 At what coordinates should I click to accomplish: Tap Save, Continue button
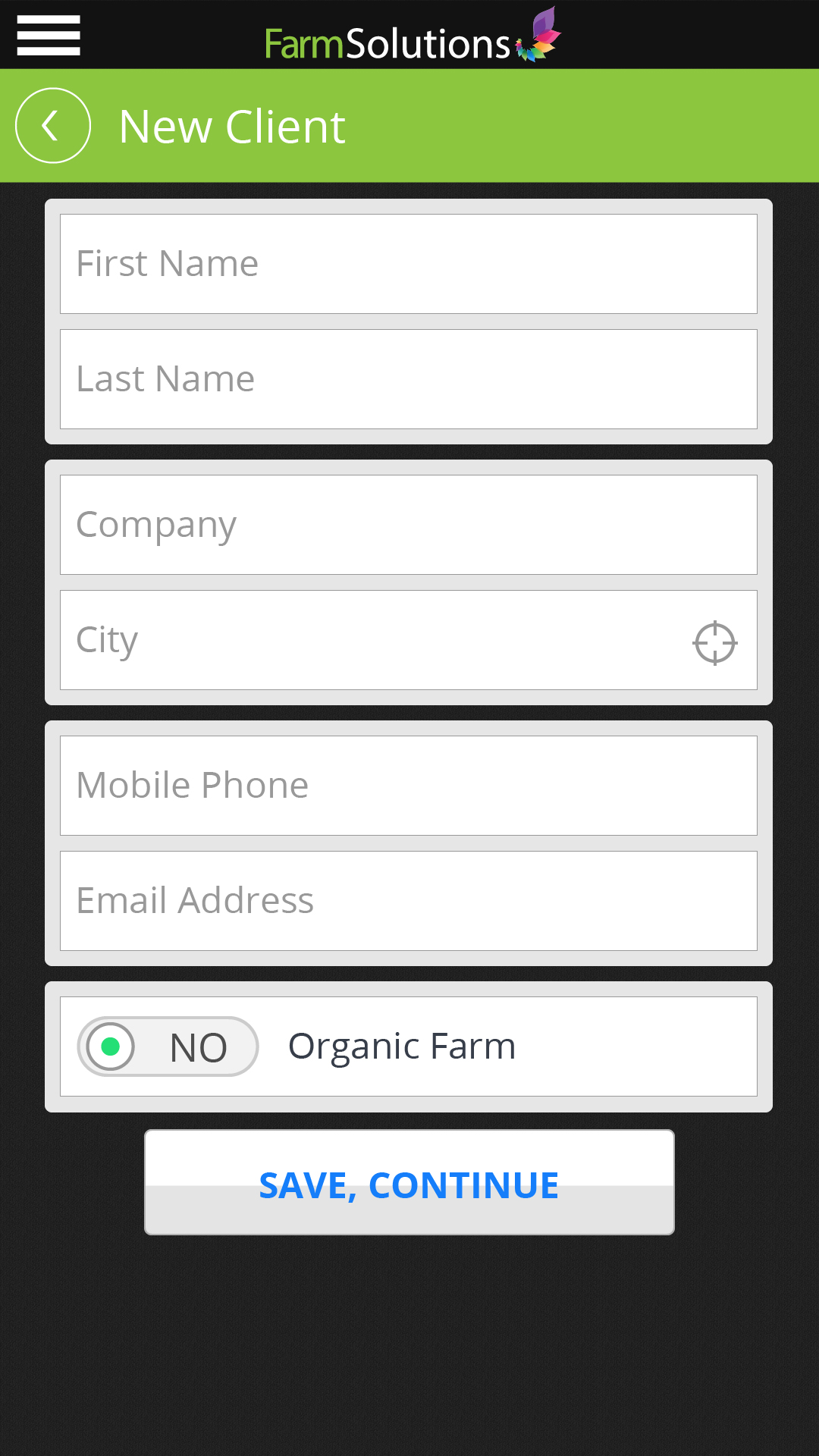coord(409,1182)
